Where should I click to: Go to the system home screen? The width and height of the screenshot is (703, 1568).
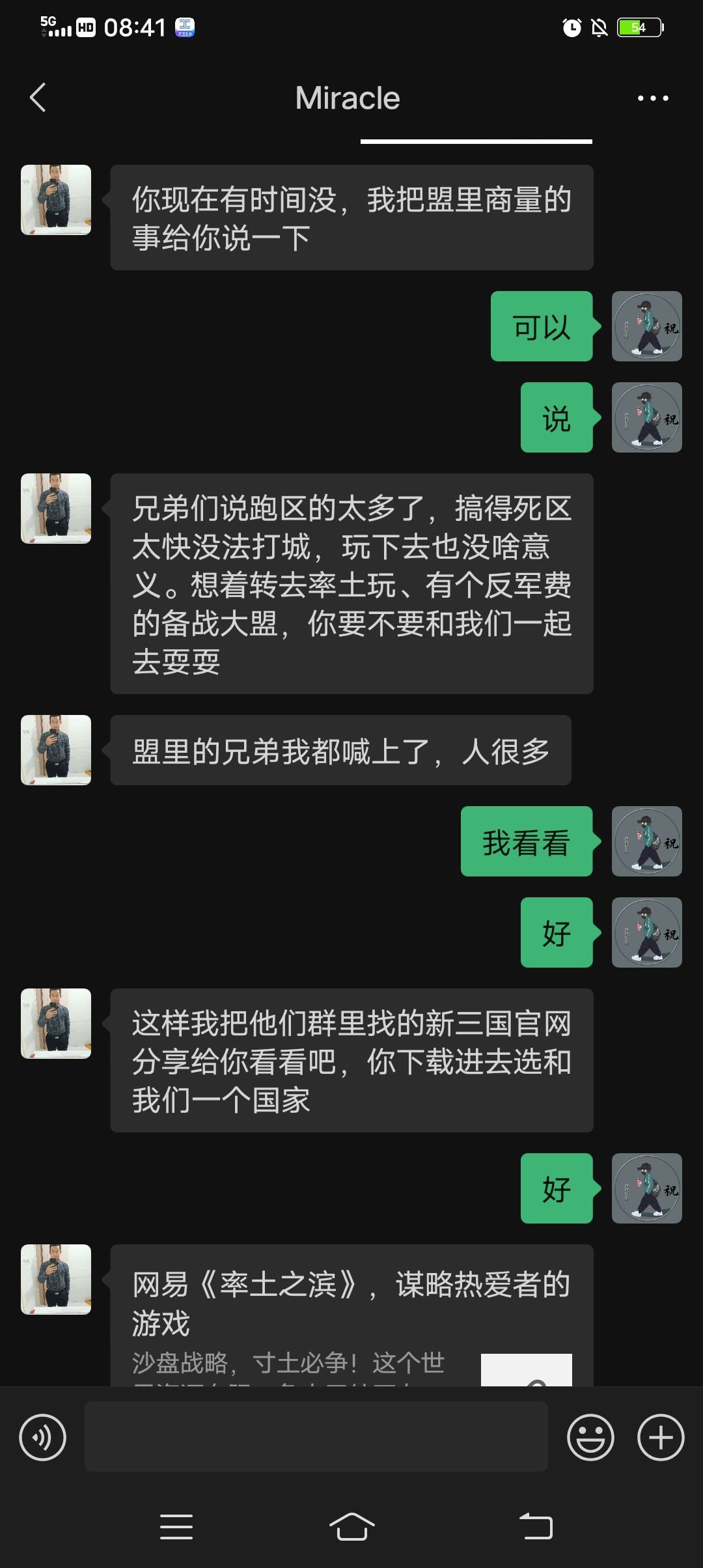click(351, 1526)
